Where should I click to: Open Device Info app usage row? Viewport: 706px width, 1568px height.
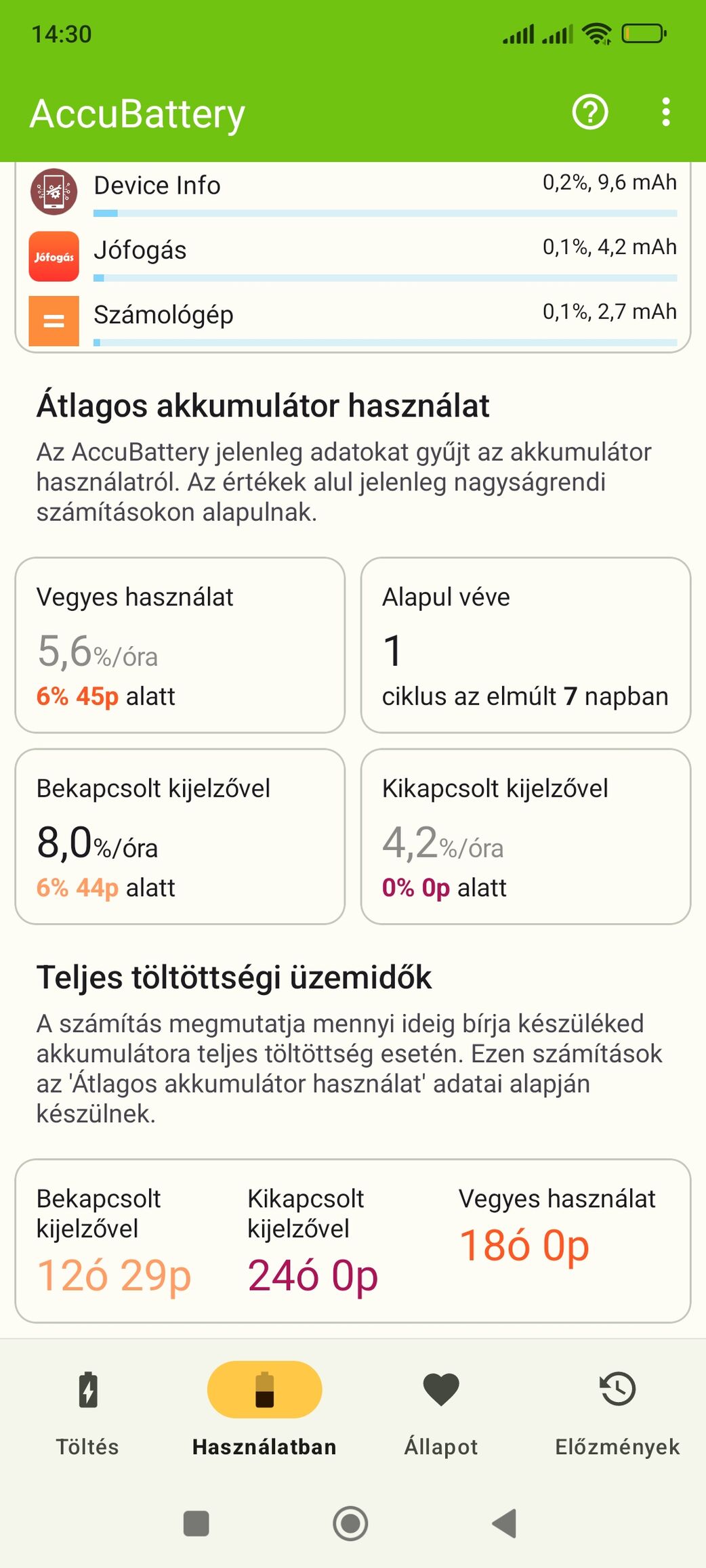[x=353, y=192]
